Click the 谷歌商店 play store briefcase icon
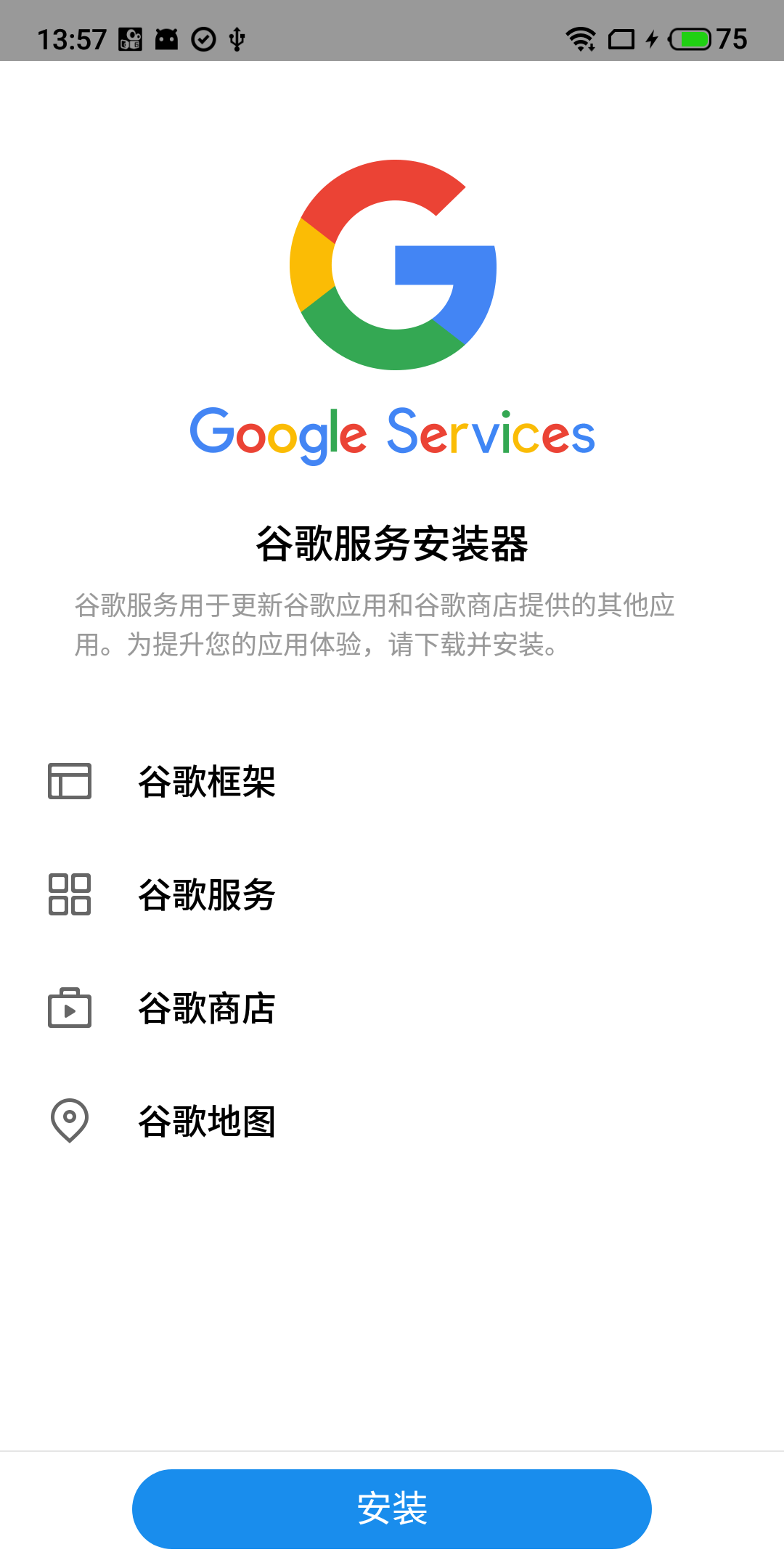 [x=69, y=1008]
